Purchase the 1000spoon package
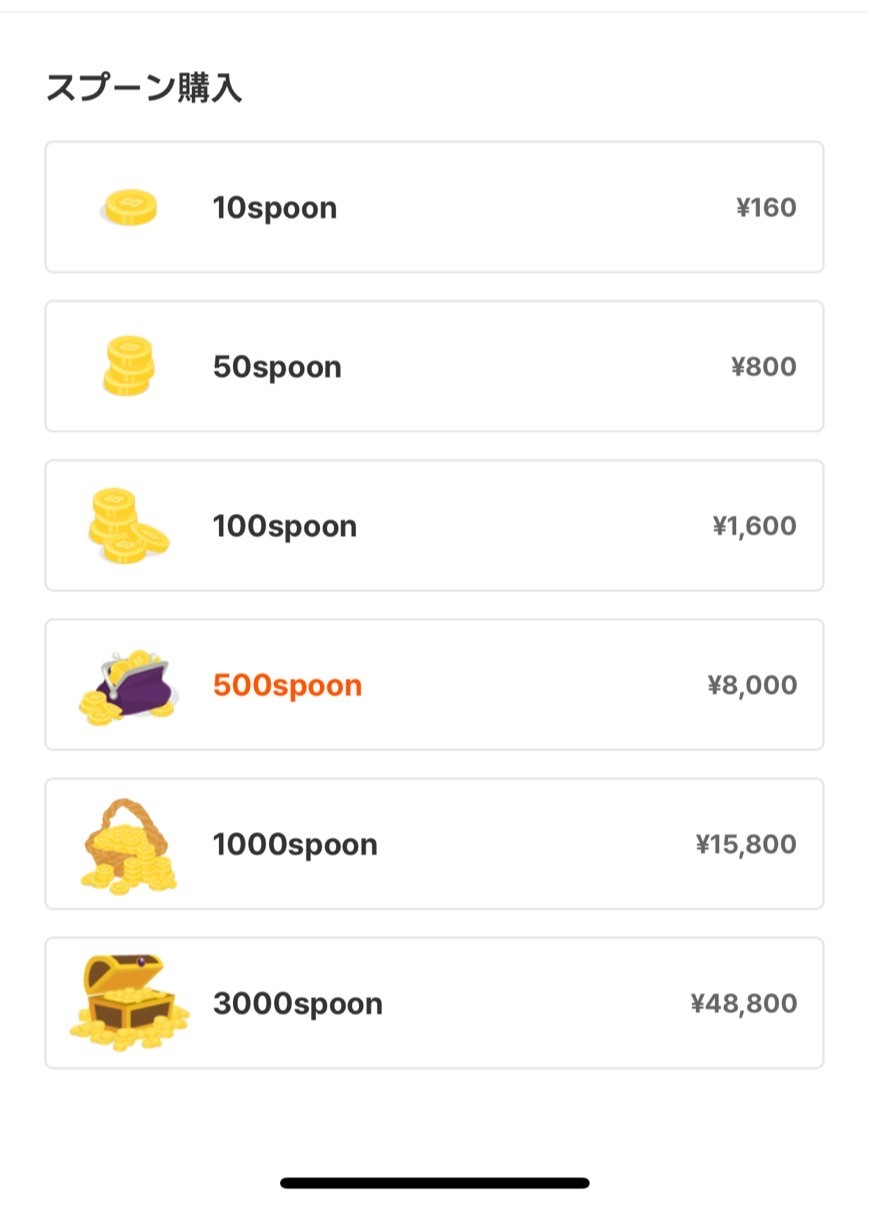869x1207 pixels. (434, 843)
